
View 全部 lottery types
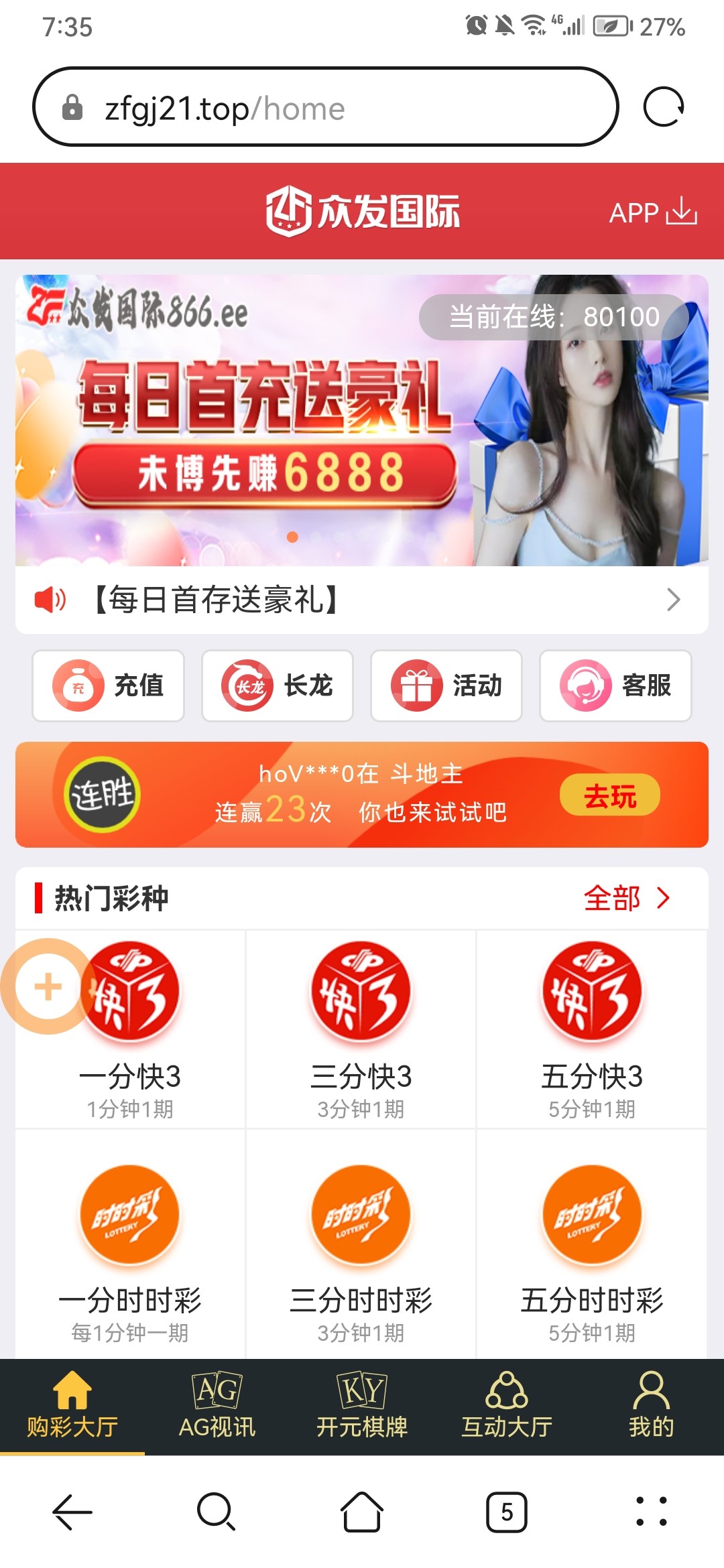click(x=626, y=898)
